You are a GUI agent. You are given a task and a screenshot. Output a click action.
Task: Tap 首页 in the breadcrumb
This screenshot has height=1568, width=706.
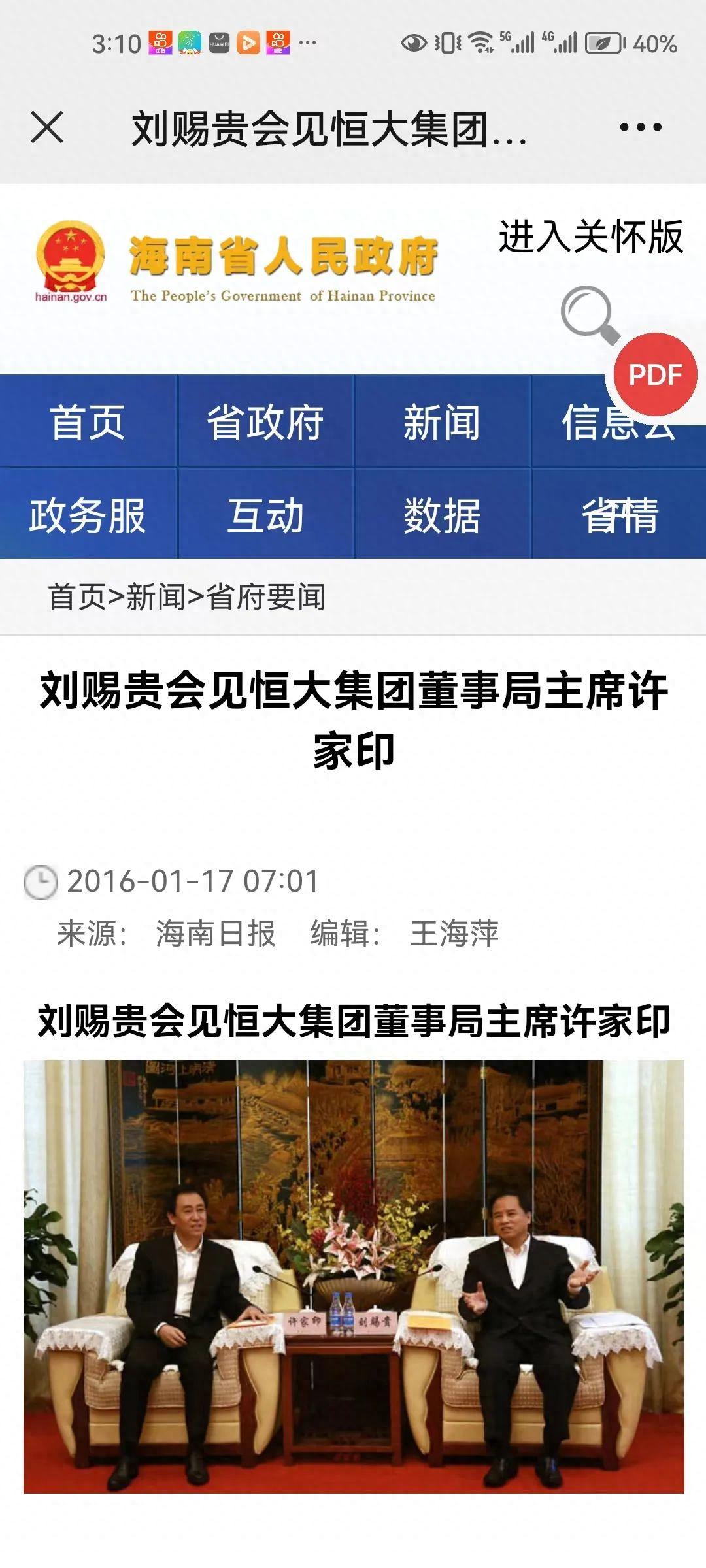76,597
